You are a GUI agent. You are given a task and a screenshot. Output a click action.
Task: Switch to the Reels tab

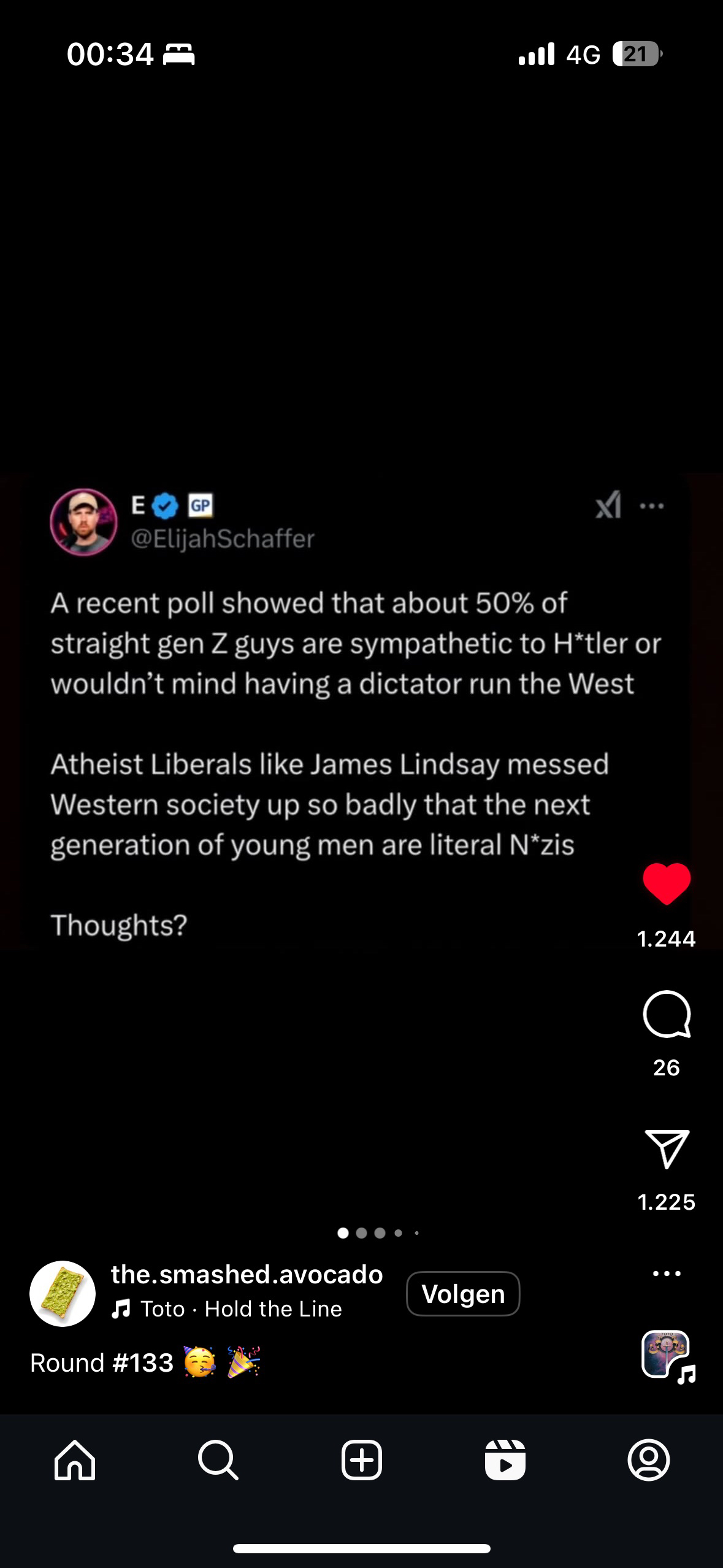click(505, 1460)
